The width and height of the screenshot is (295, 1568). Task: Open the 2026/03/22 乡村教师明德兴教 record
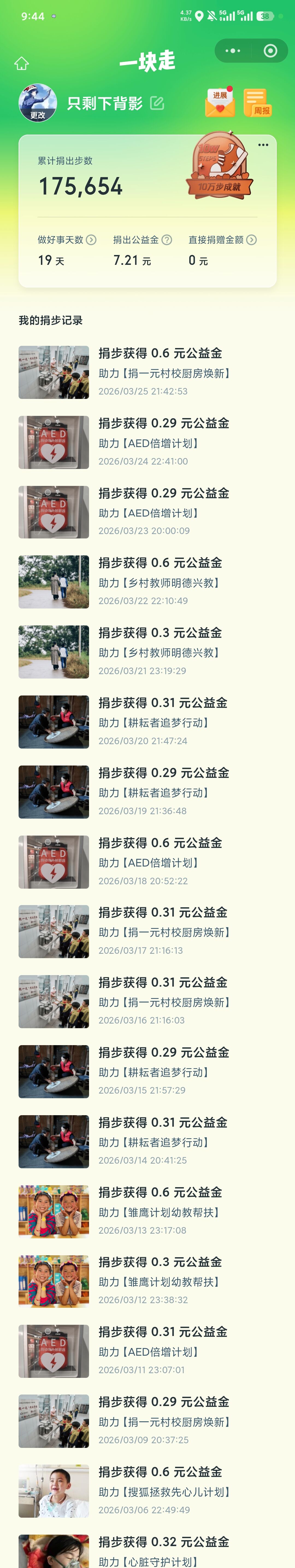(x=147, y=582)
